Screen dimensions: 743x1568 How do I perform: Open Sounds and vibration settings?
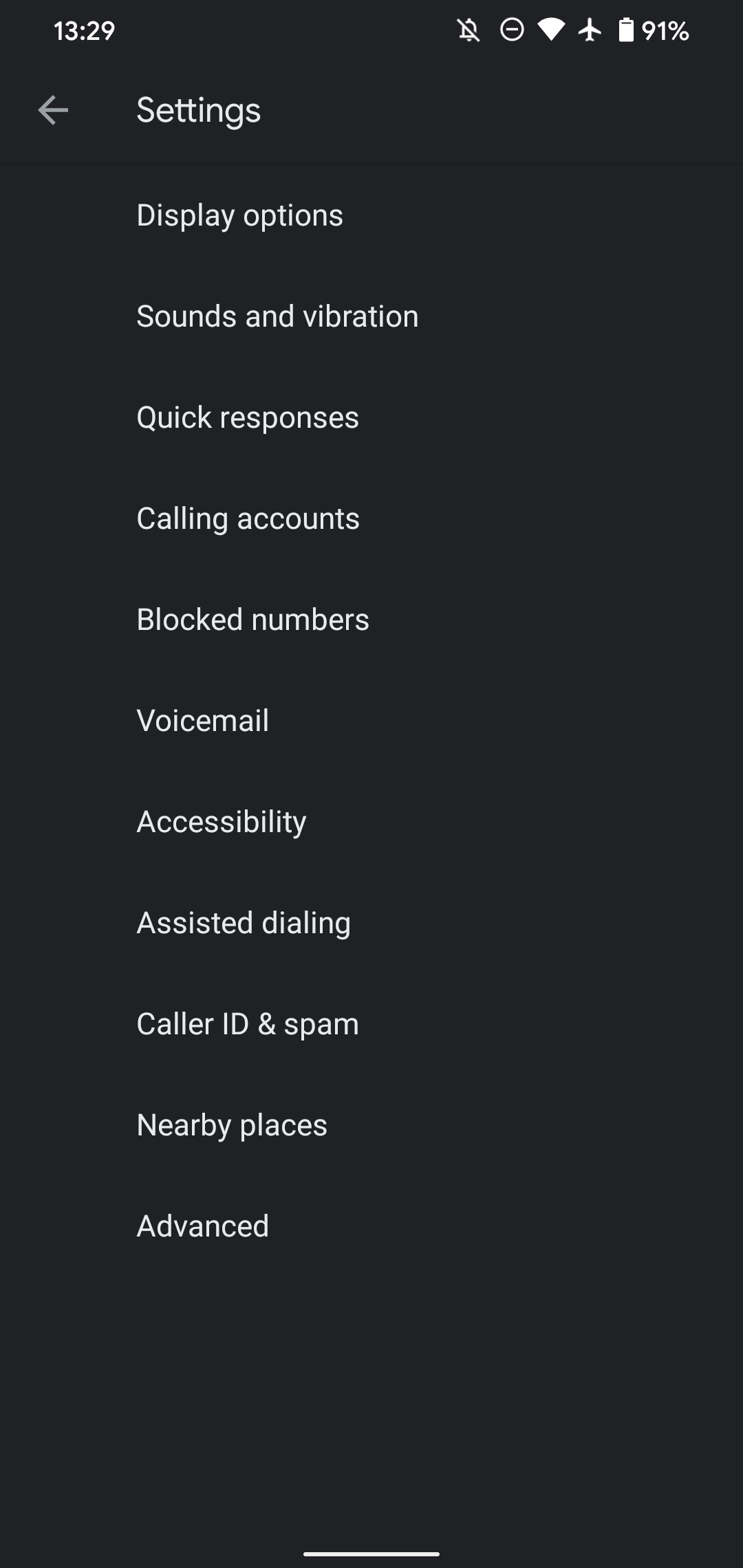(277, 316)
